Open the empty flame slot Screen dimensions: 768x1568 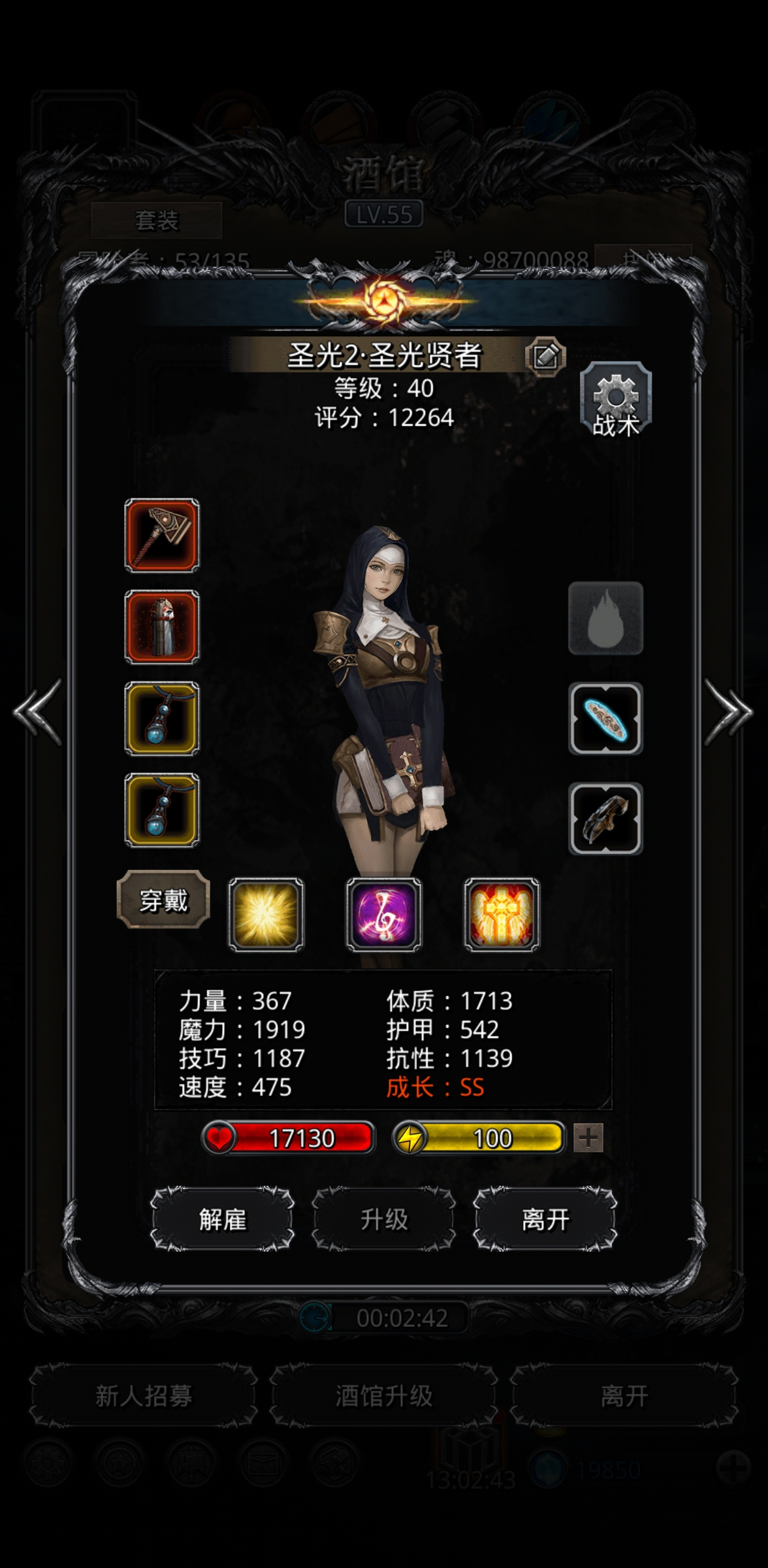click(x=605, y=618)
